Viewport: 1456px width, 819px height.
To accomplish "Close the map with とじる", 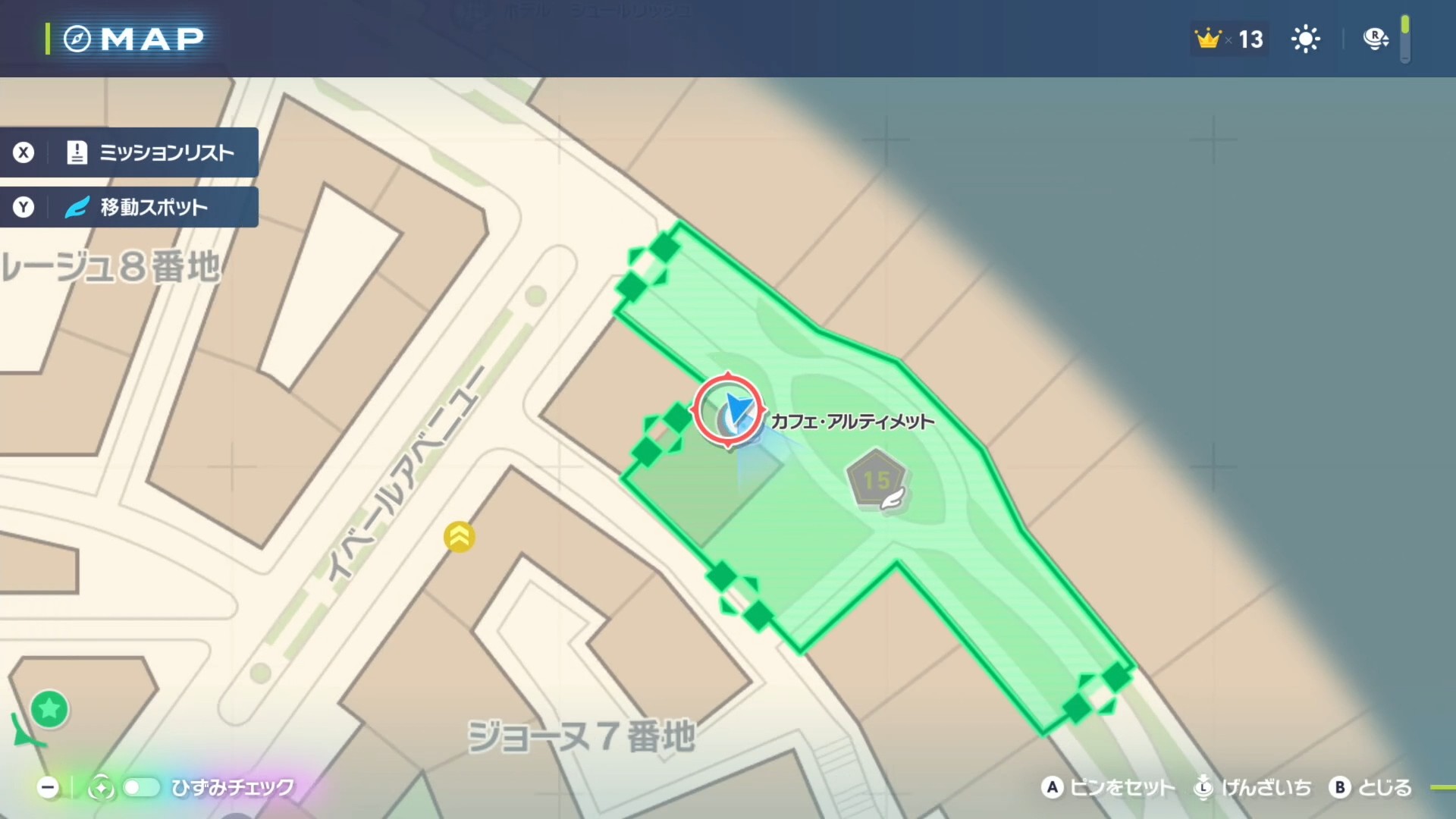I will tap(1371, 788).
